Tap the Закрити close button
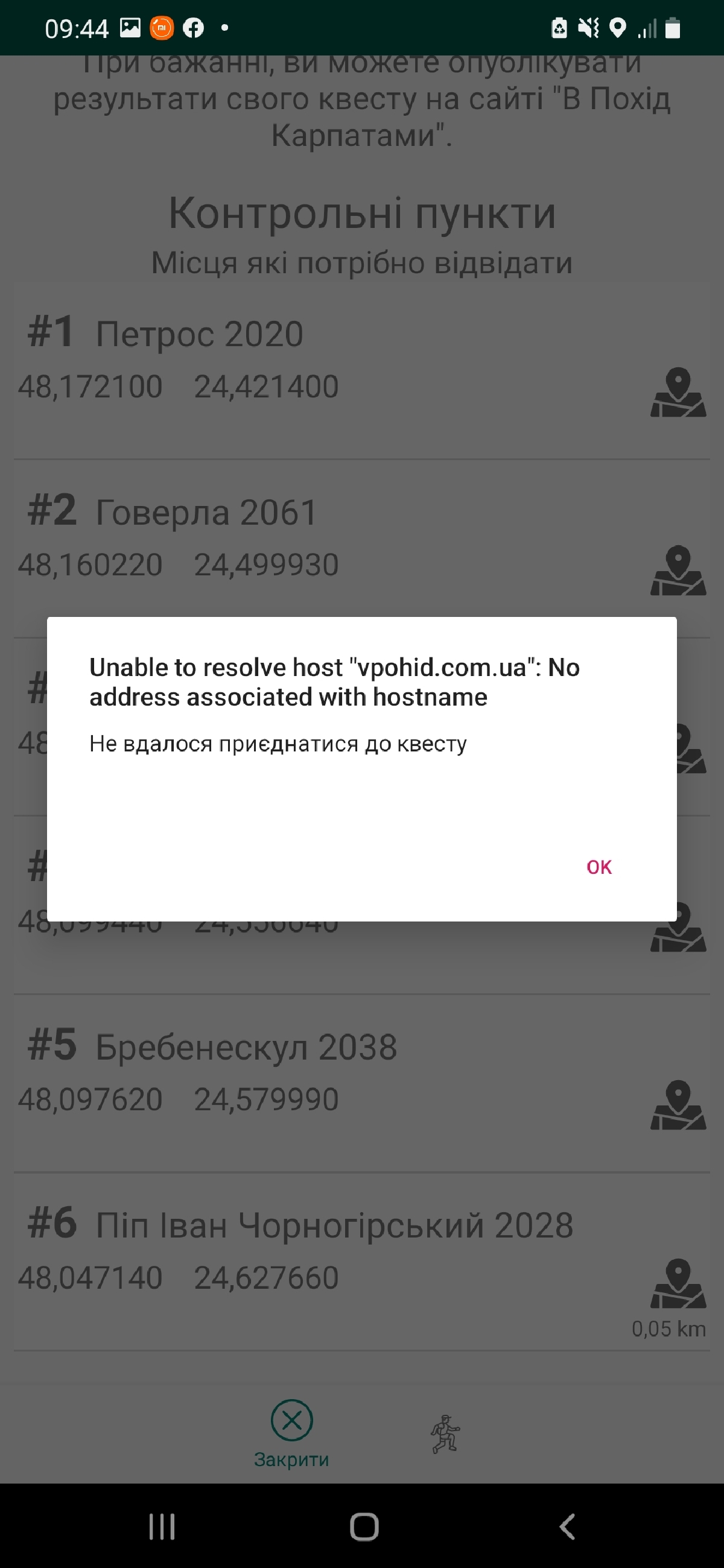Viewport: 724px width, 1568px height. (x=291, y=1434)
